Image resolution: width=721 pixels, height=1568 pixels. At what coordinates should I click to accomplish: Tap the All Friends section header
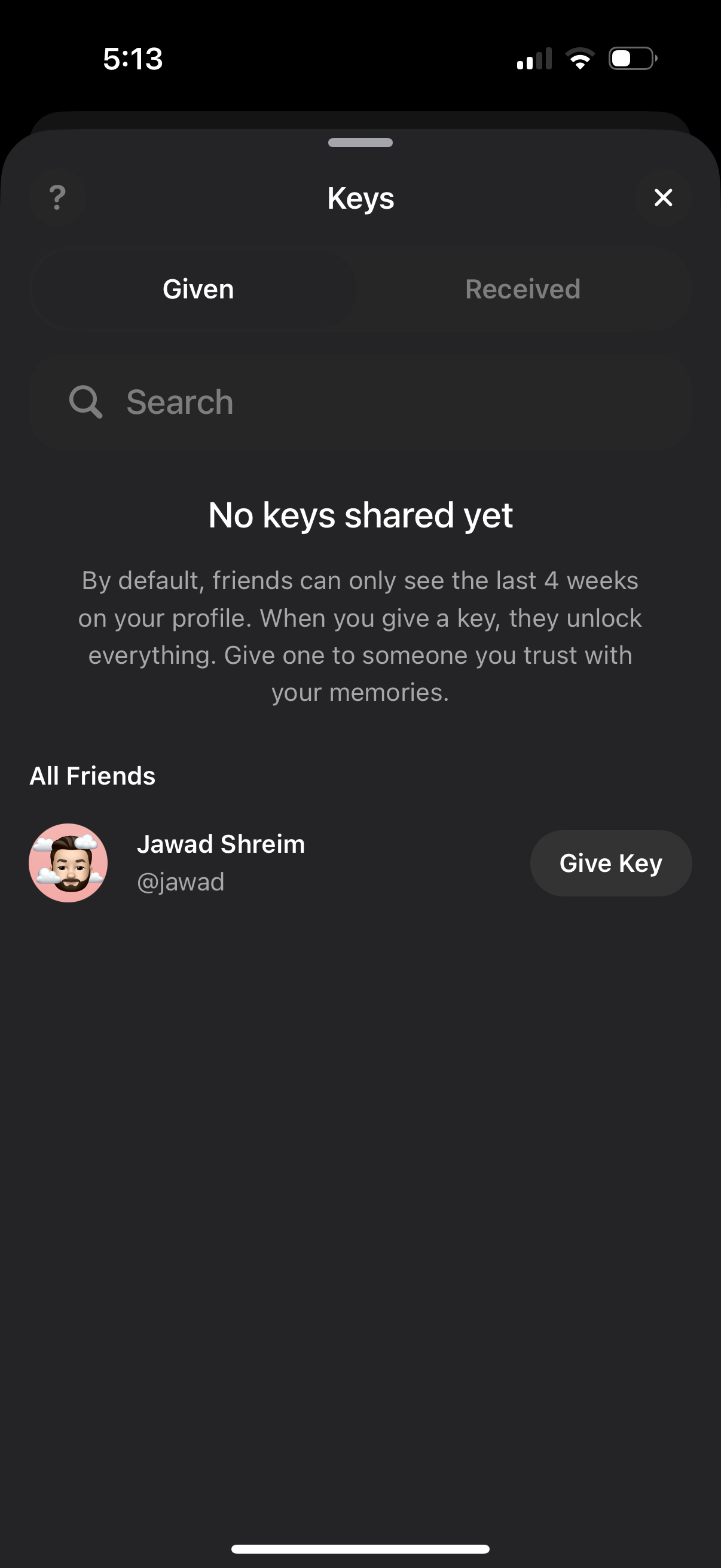(93, 776)
